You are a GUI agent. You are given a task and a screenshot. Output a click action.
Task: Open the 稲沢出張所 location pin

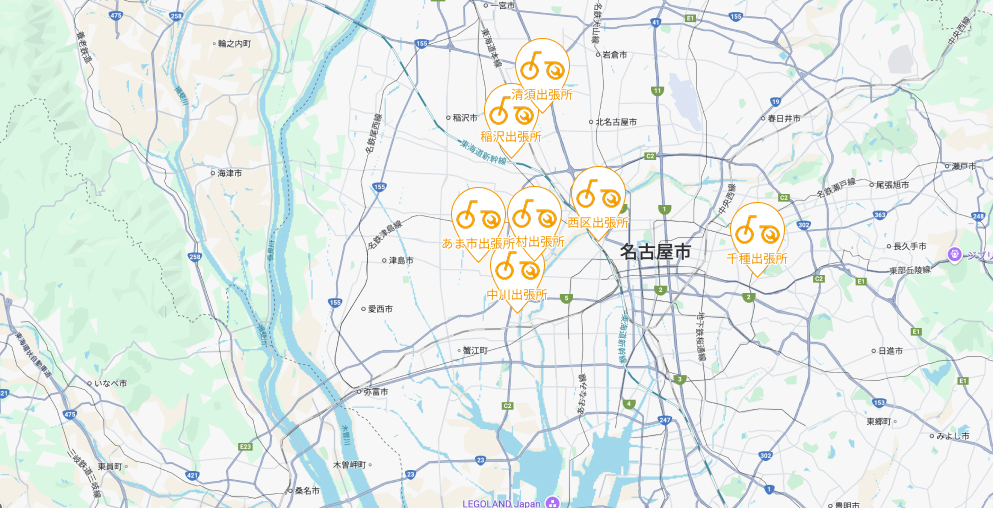click(510, 110)
